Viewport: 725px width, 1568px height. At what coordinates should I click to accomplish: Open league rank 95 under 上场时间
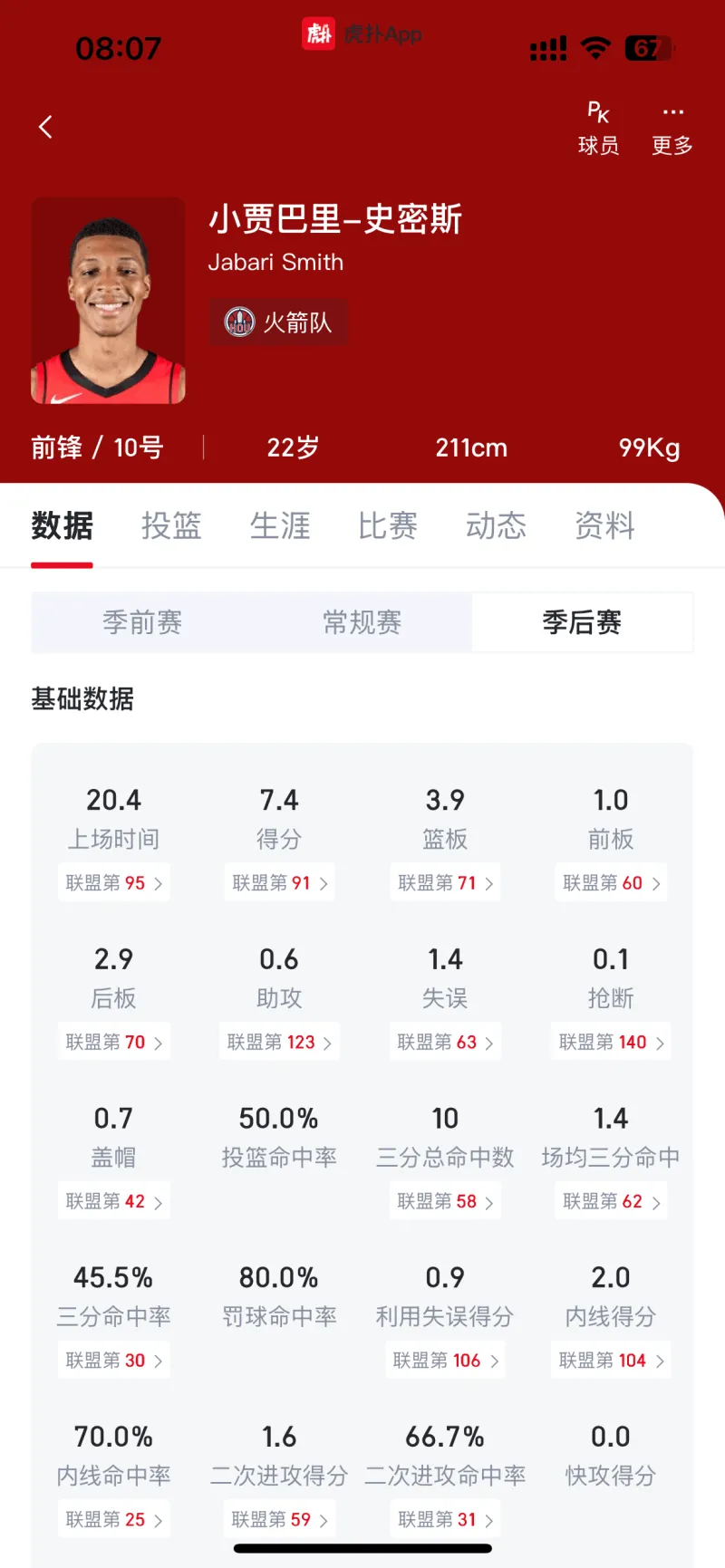tap(114, 883)
